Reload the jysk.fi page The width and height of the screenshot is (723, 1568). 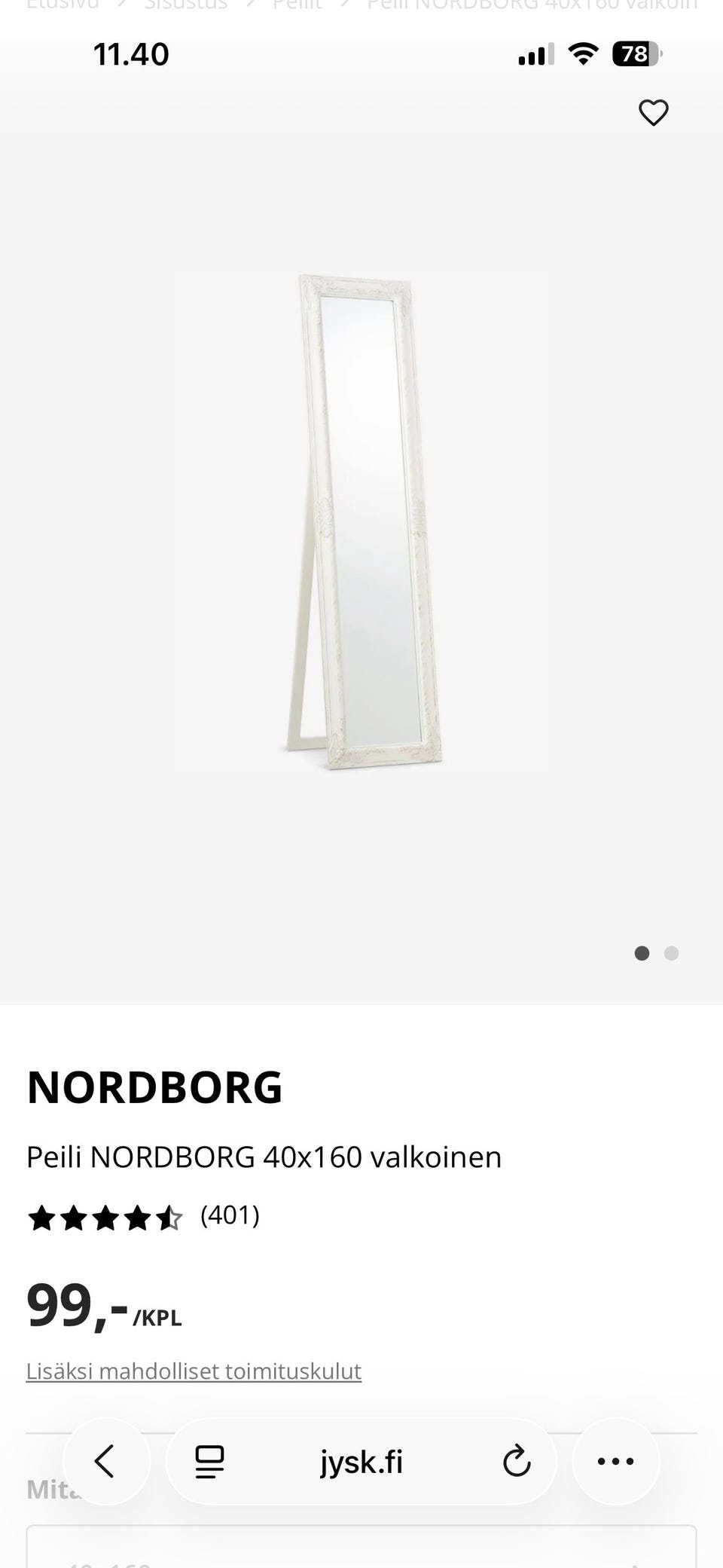pos(517,1462)
